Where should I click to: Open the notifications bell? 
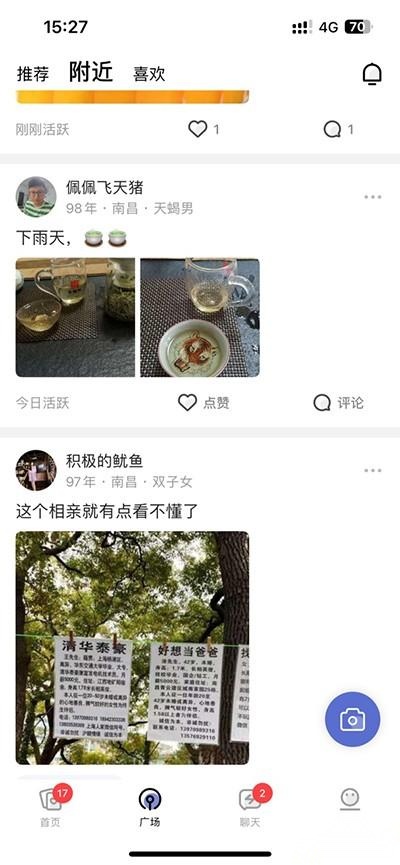click(372, 74)
